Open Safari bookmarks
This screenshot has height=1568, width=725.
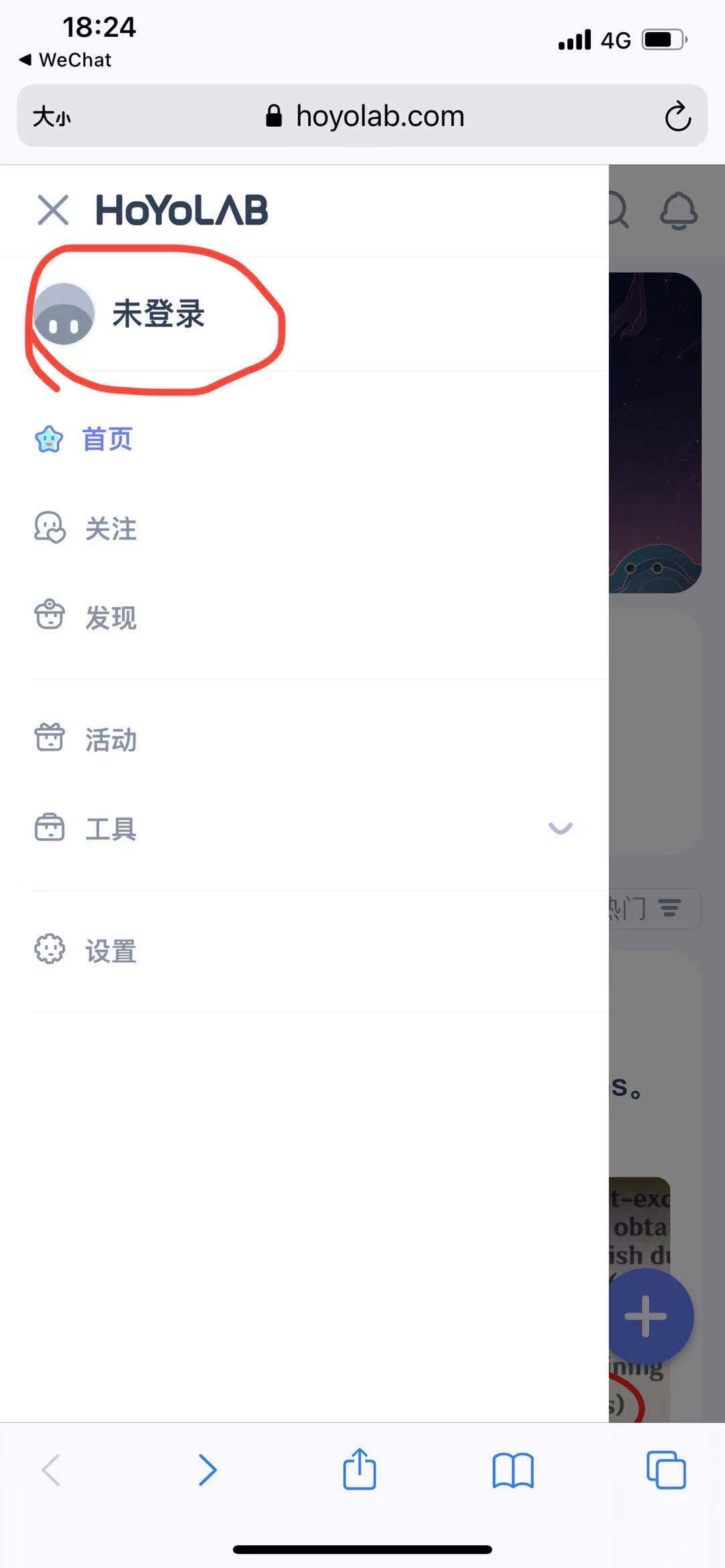(x=513, y=1470)
